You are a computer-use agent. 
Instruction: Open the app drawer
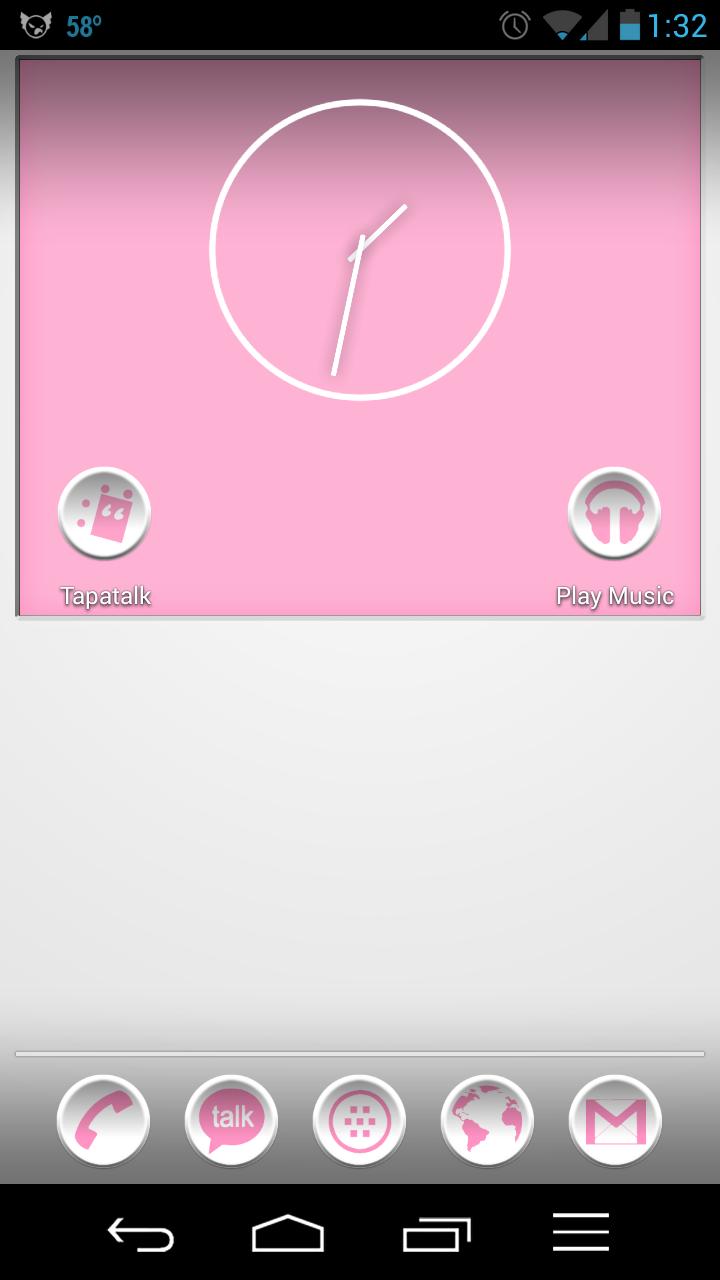click(359, 1120)
